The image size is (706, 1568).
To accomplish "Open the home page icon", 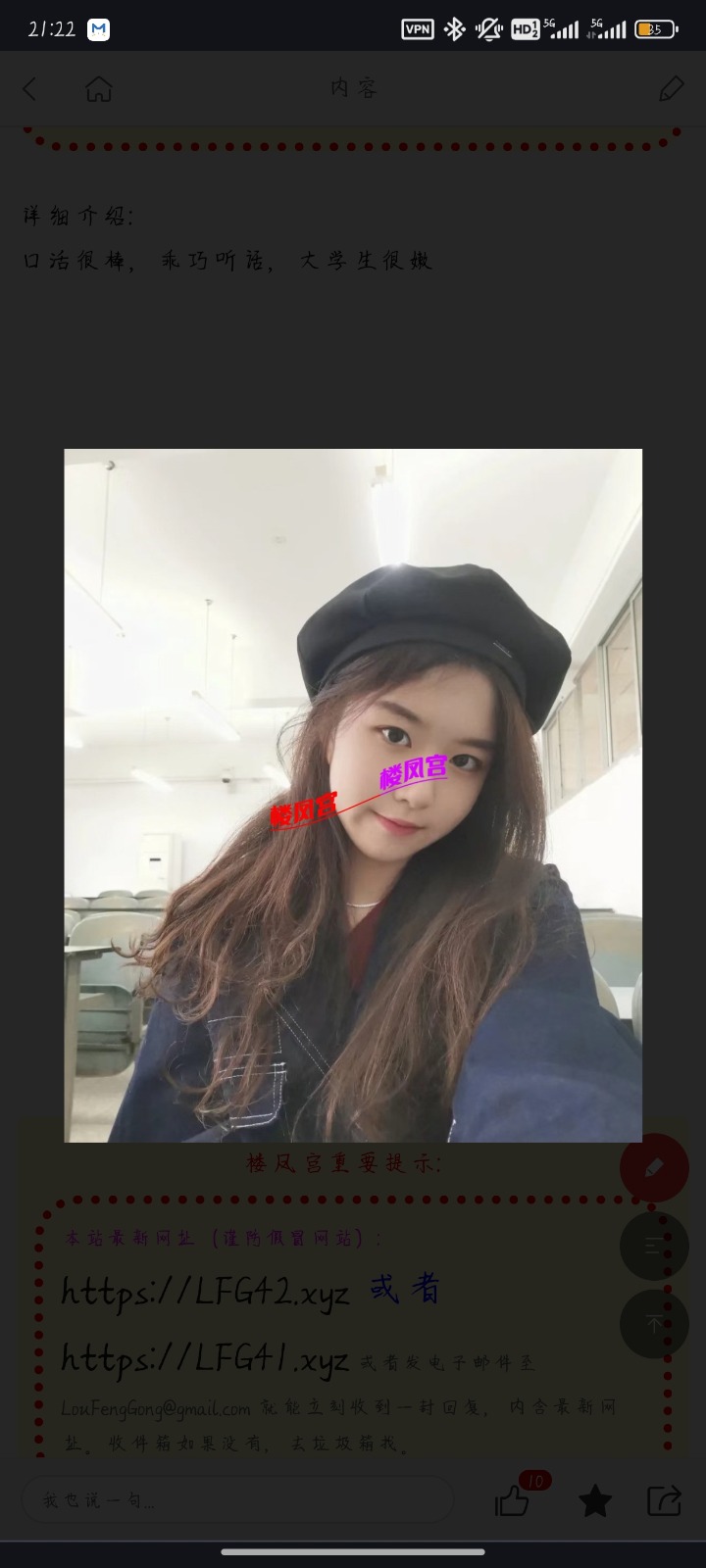I will pos(98,89).
